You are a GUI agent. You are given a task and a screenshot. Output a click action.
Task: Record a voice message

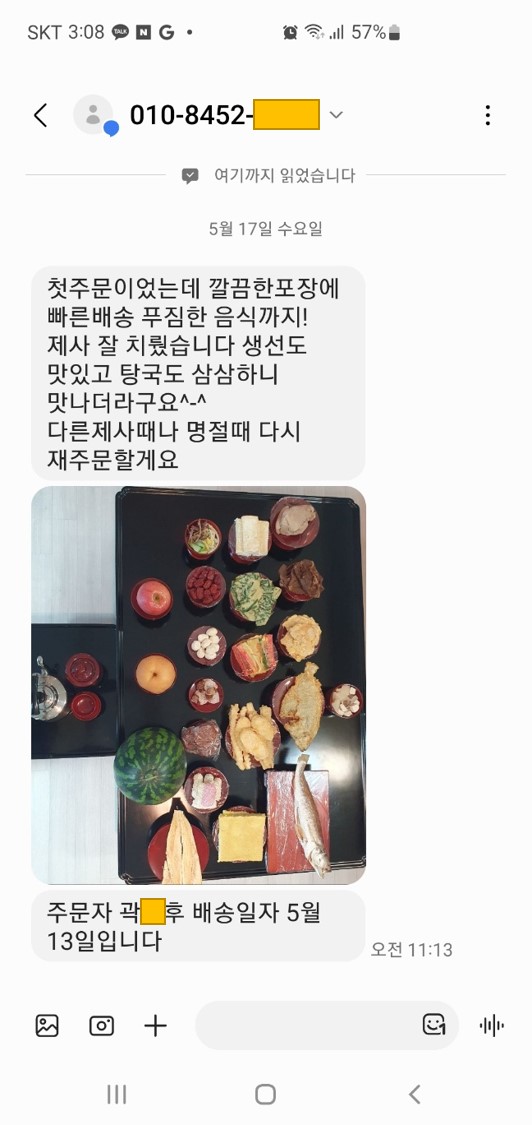492,1026
